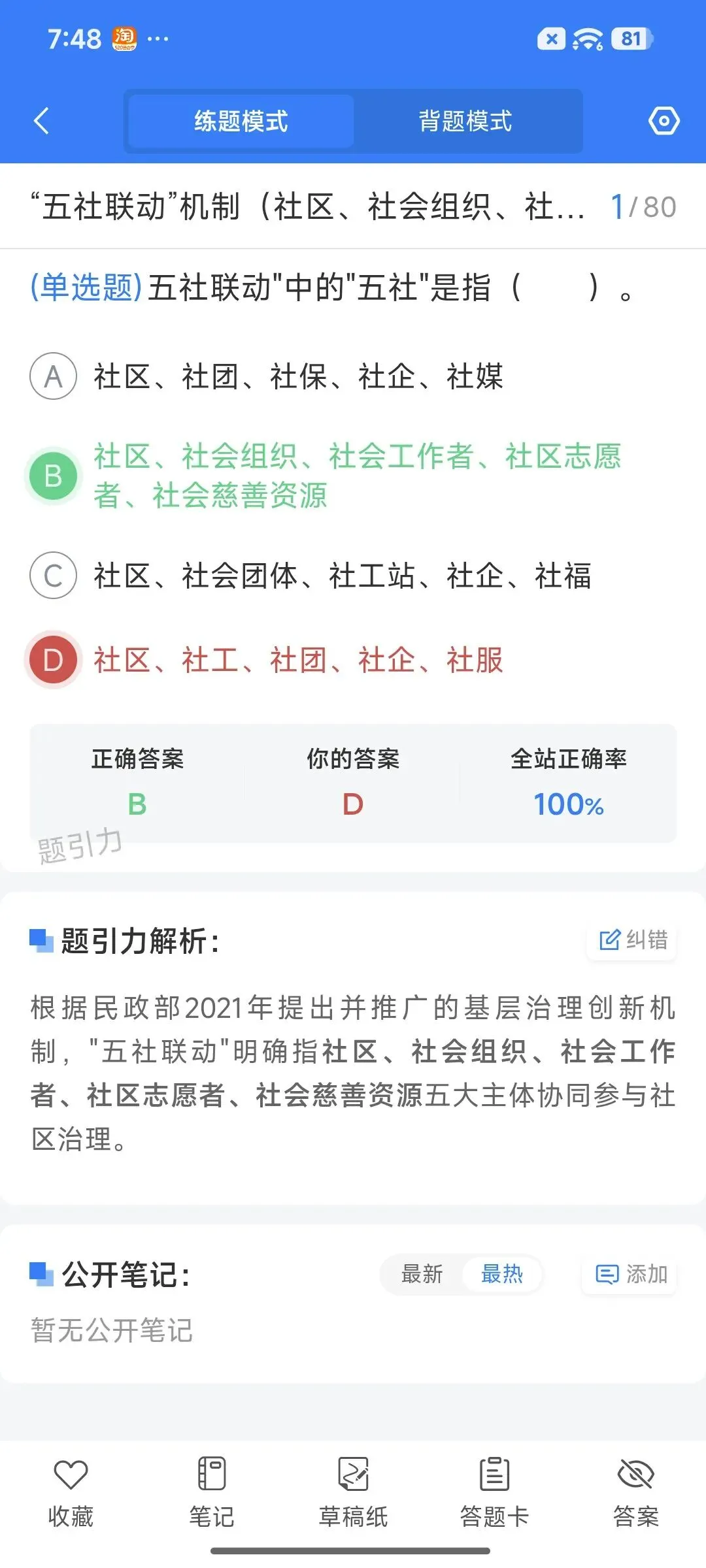The image size is (706, 1568).
Task: Go back using the top-left arrow
Action: (x=41, y=121)
